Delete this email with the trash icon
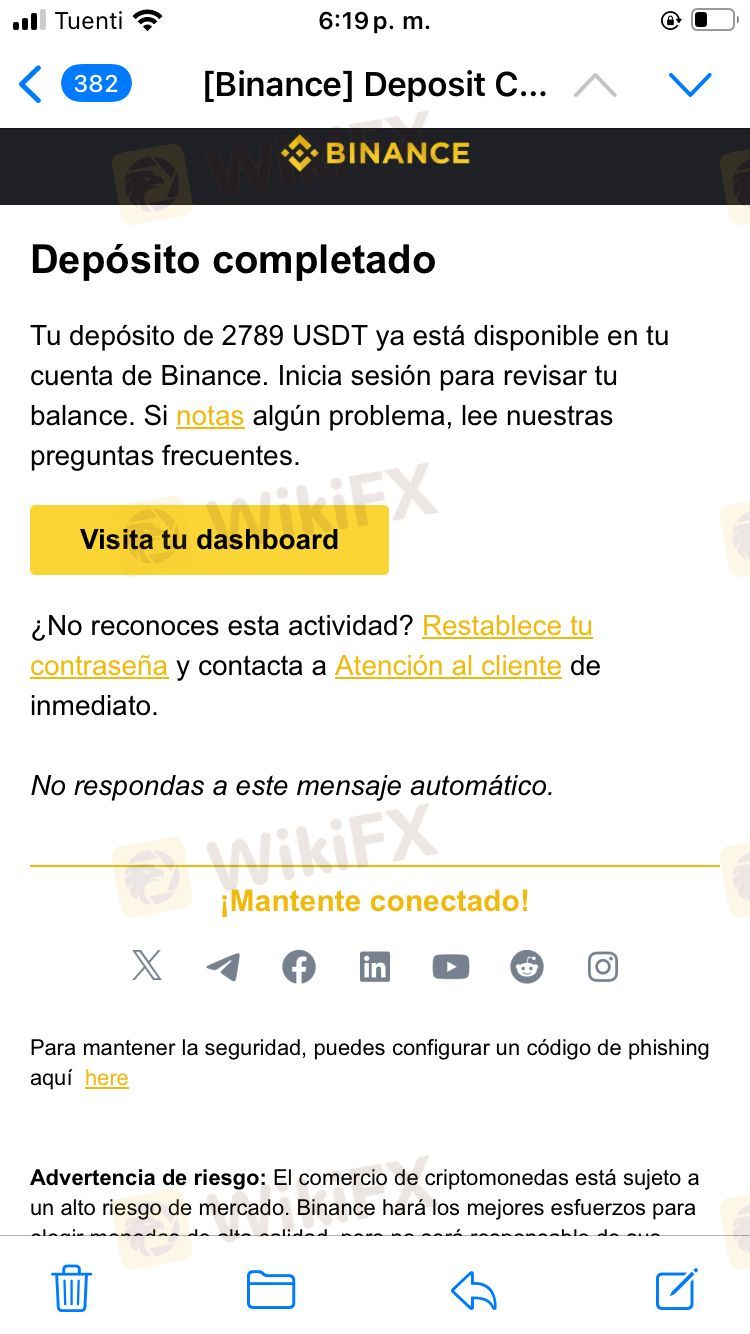The height and width of the screenshot is (1334, 750). click(72, 1288)
